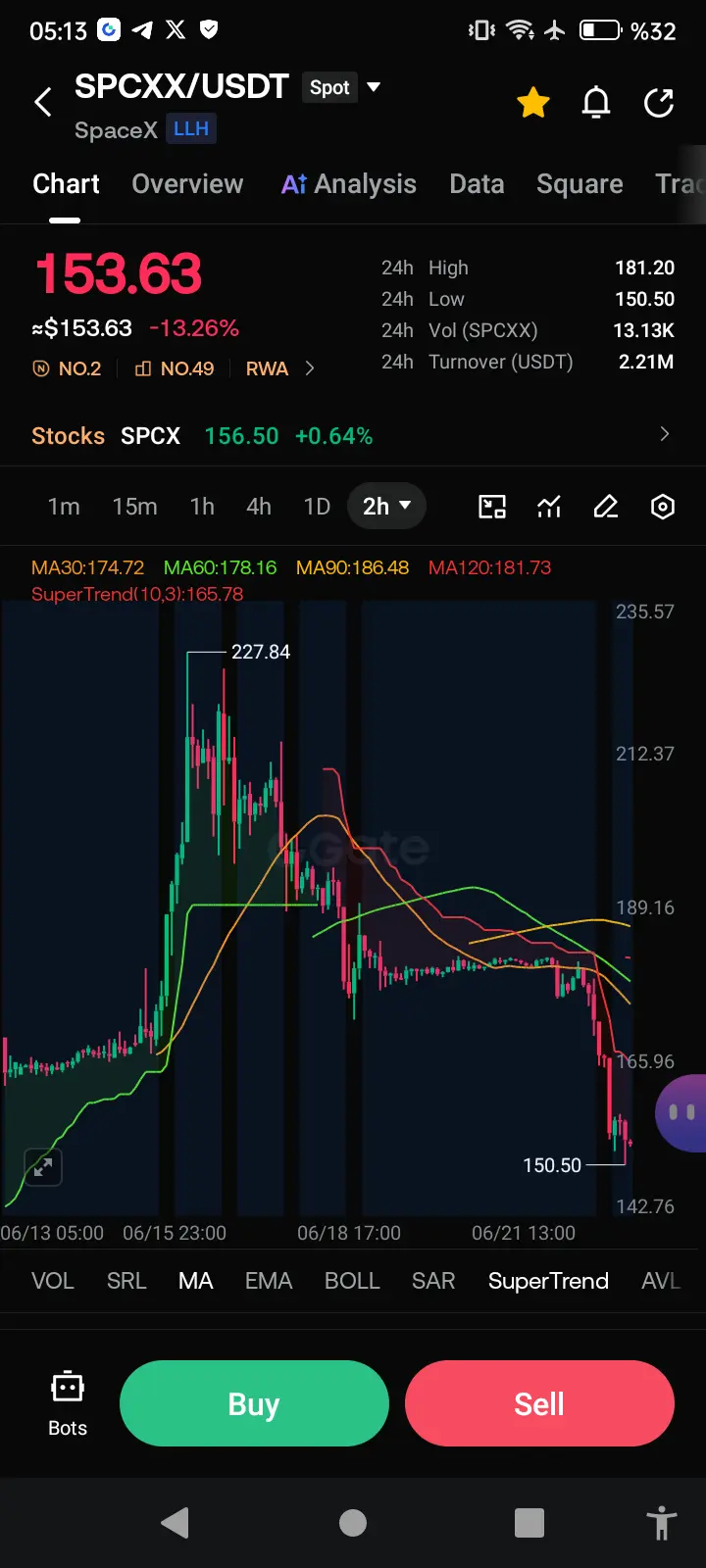Tap the green Buy button
This screenshot has width=706, height=1568.
[x=254, y=1403]
